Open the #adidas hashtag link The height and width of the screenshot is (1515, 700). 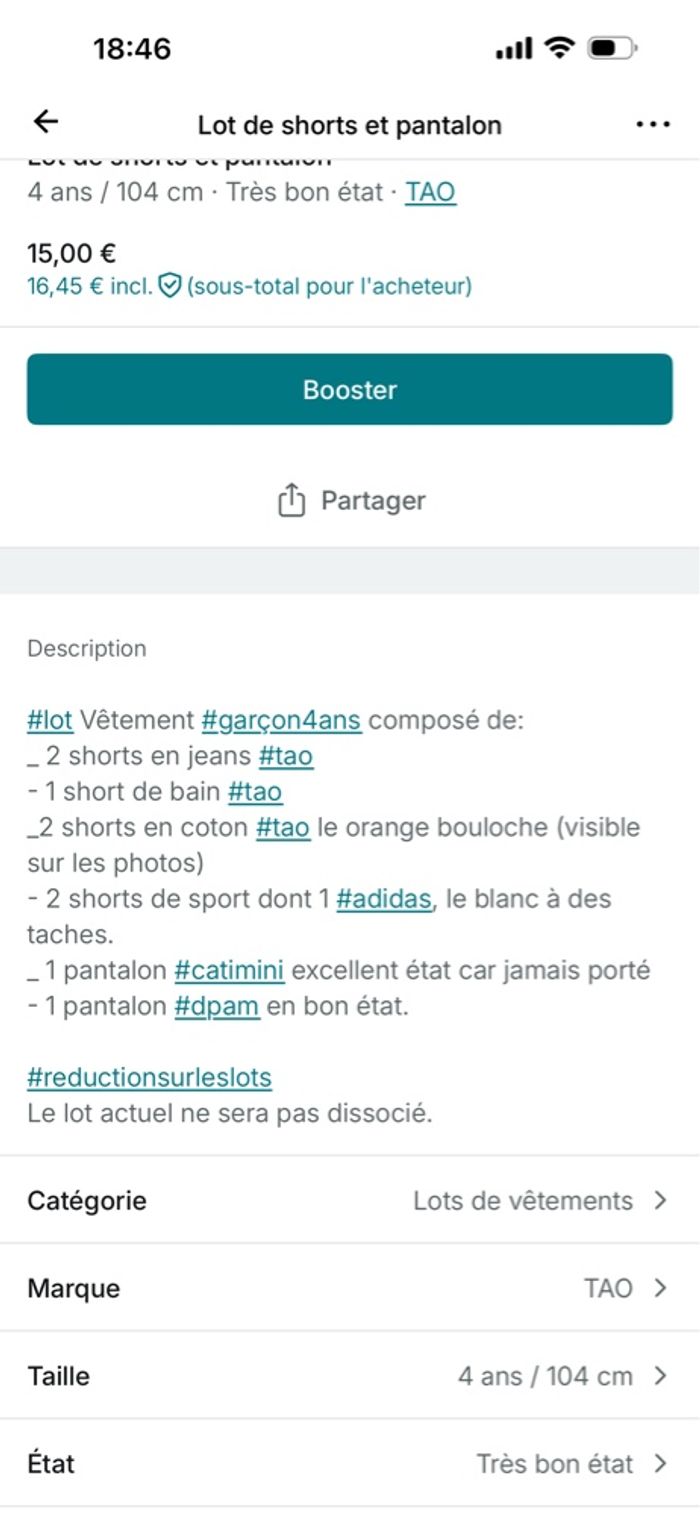(384, 899)
